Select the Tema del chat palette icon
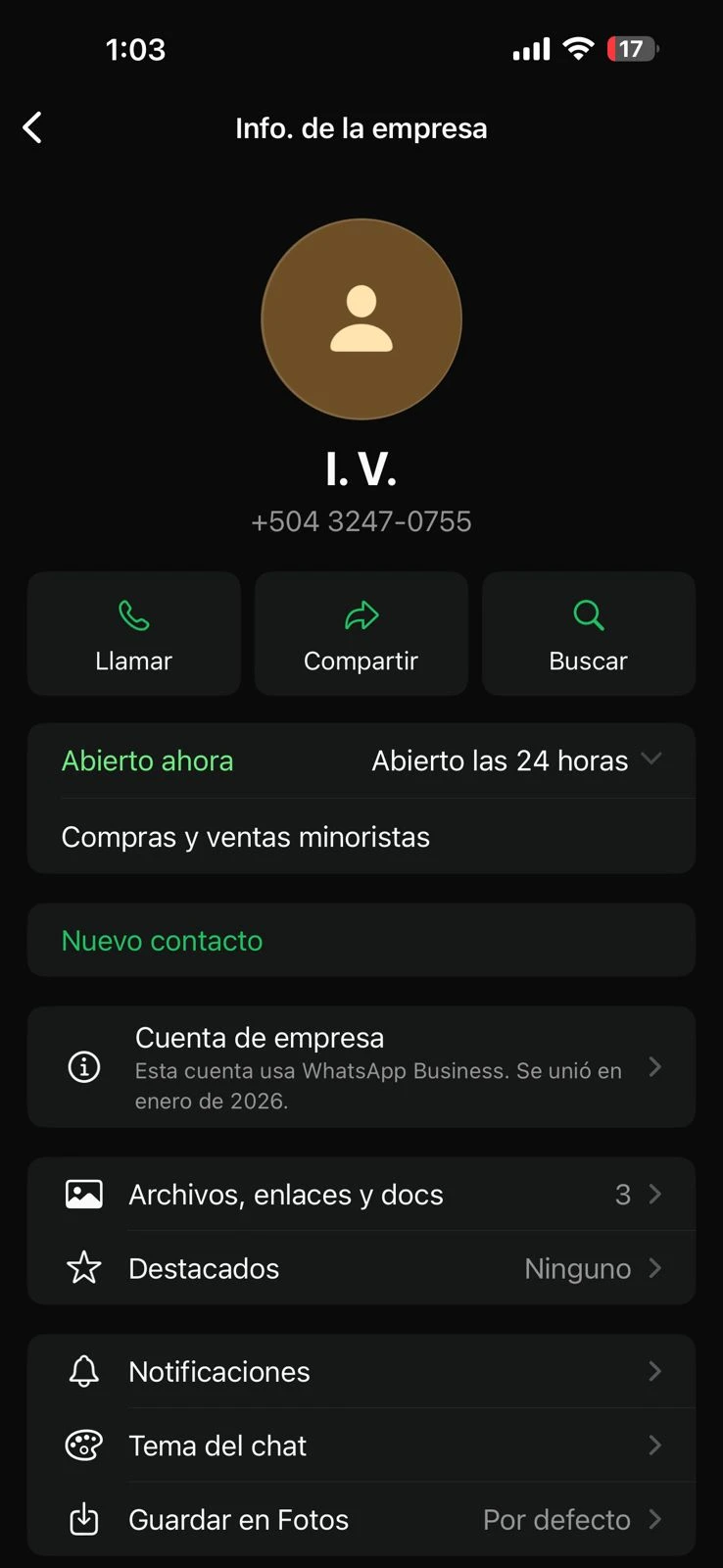723x1568 pixels. 84,1445
